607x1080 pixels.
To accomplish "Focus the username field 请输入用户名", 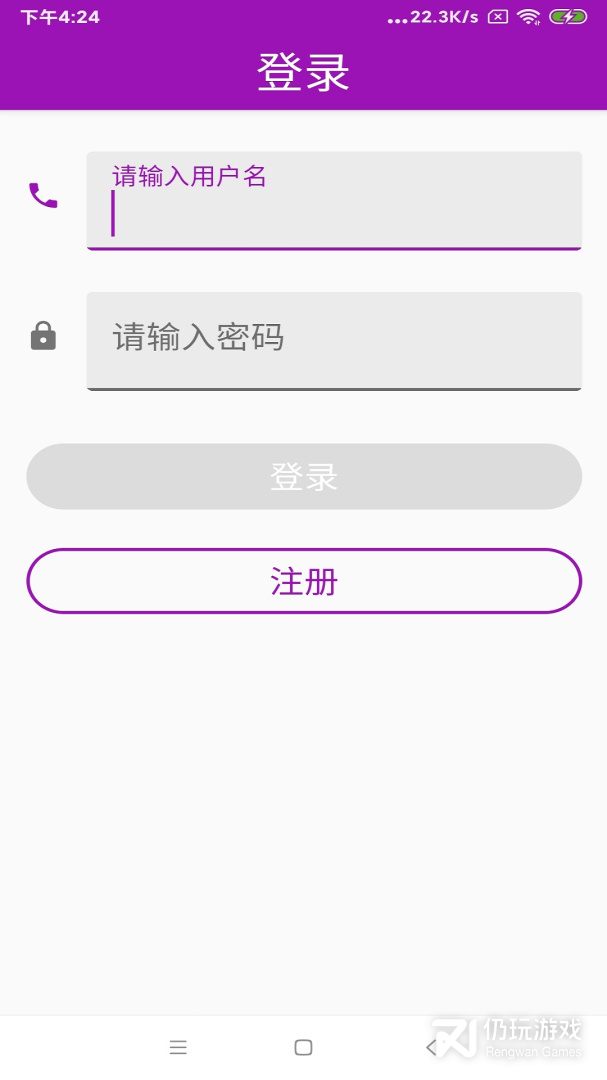I will 334,200.
